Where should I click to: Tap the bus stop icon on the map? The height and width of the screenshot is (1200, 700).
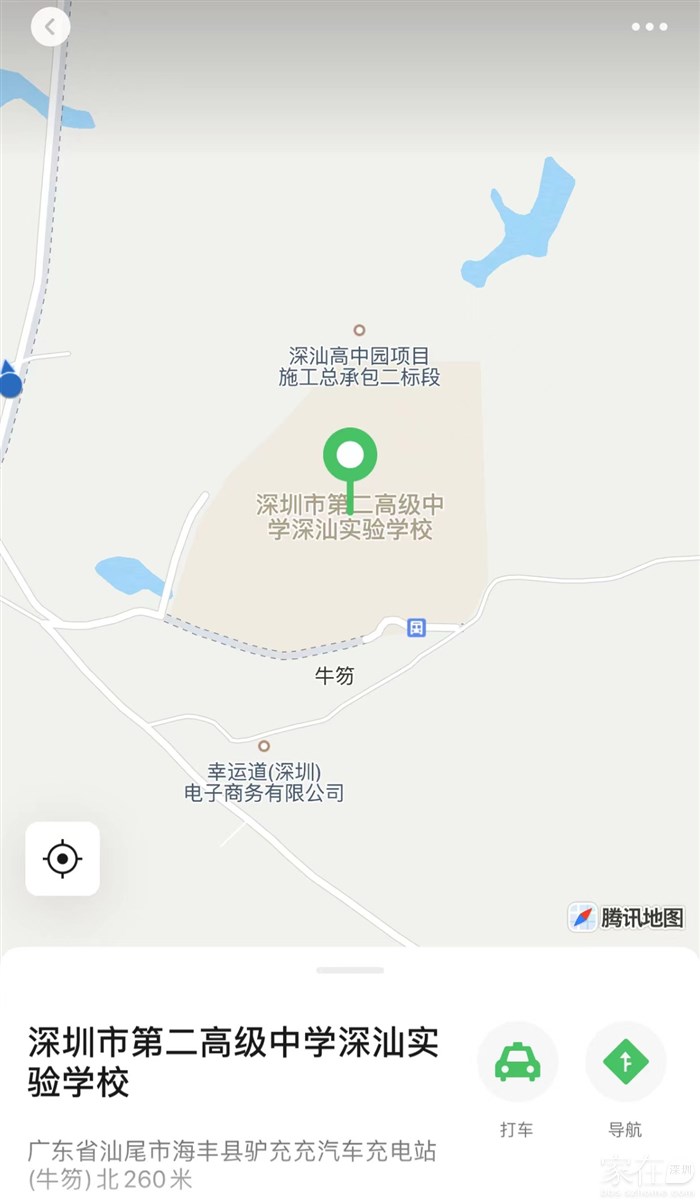click(x=416, y=627)
